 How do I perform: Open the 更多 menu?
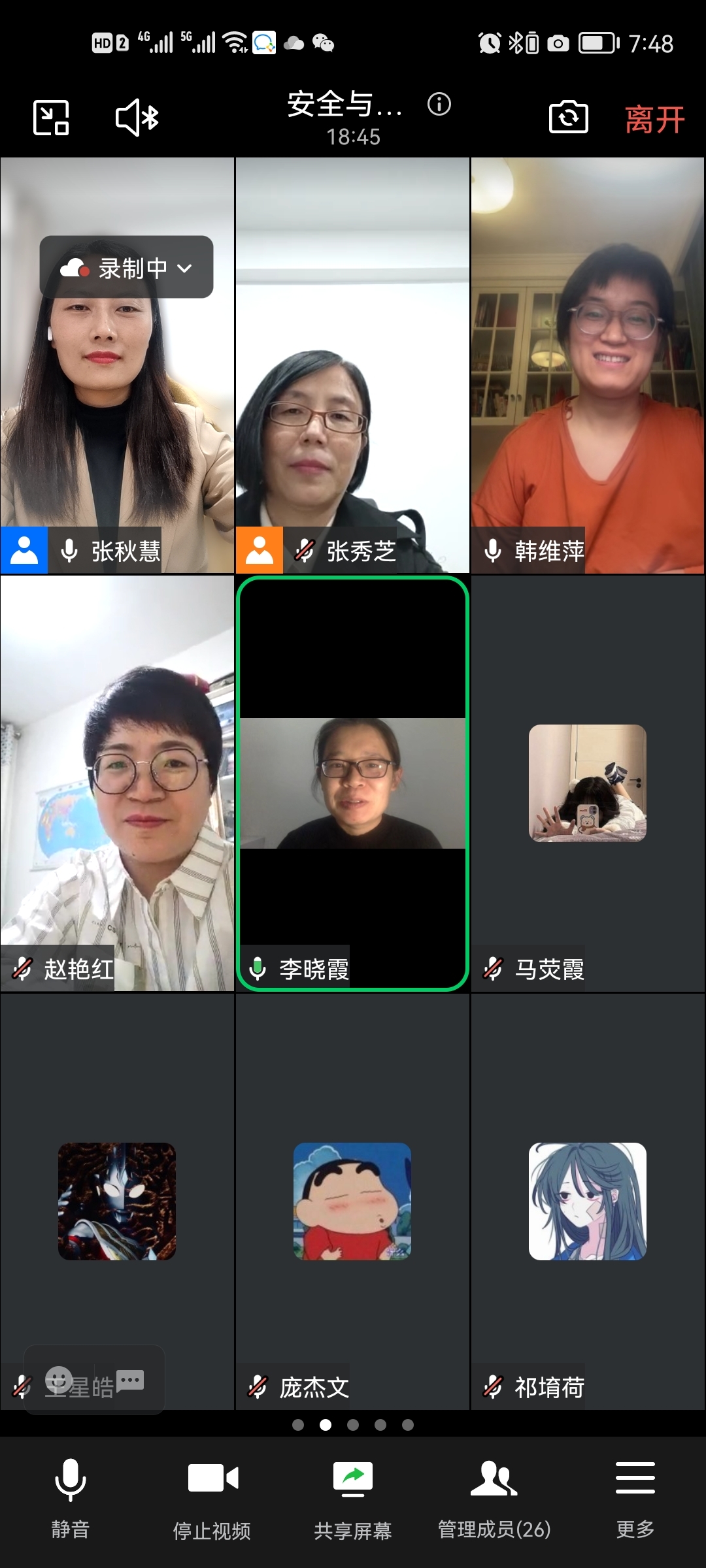[635, 1494]
